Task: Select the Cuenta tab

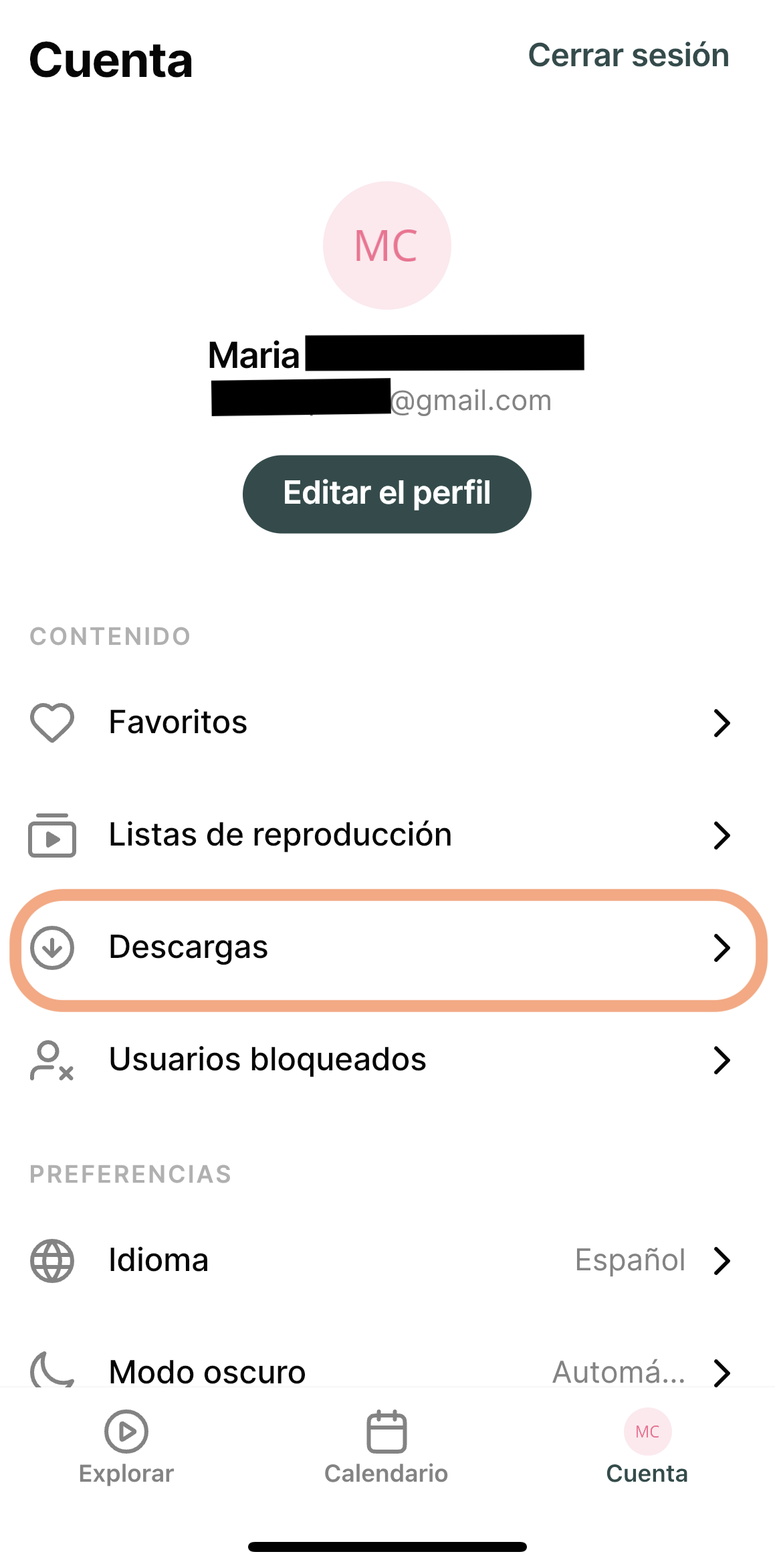Action: pos(647,1446)
